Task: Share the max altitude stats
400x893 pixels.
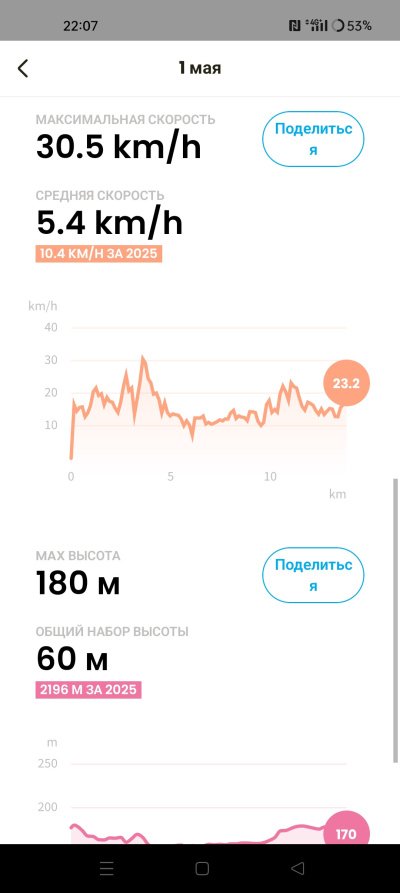Action: click(x=313, y=575)
